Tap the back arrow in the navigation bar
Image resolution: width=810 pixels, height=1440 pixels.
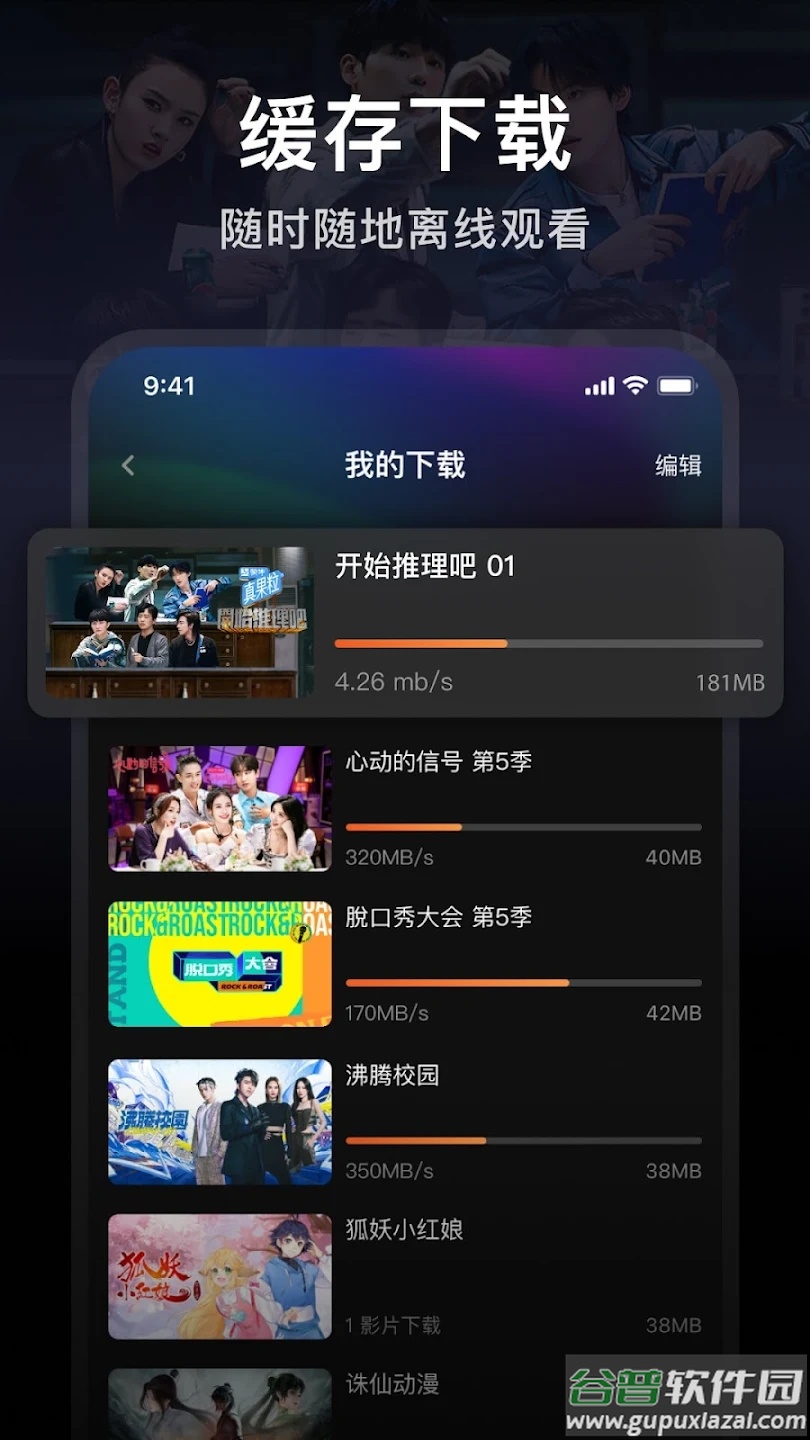(128, 465)
